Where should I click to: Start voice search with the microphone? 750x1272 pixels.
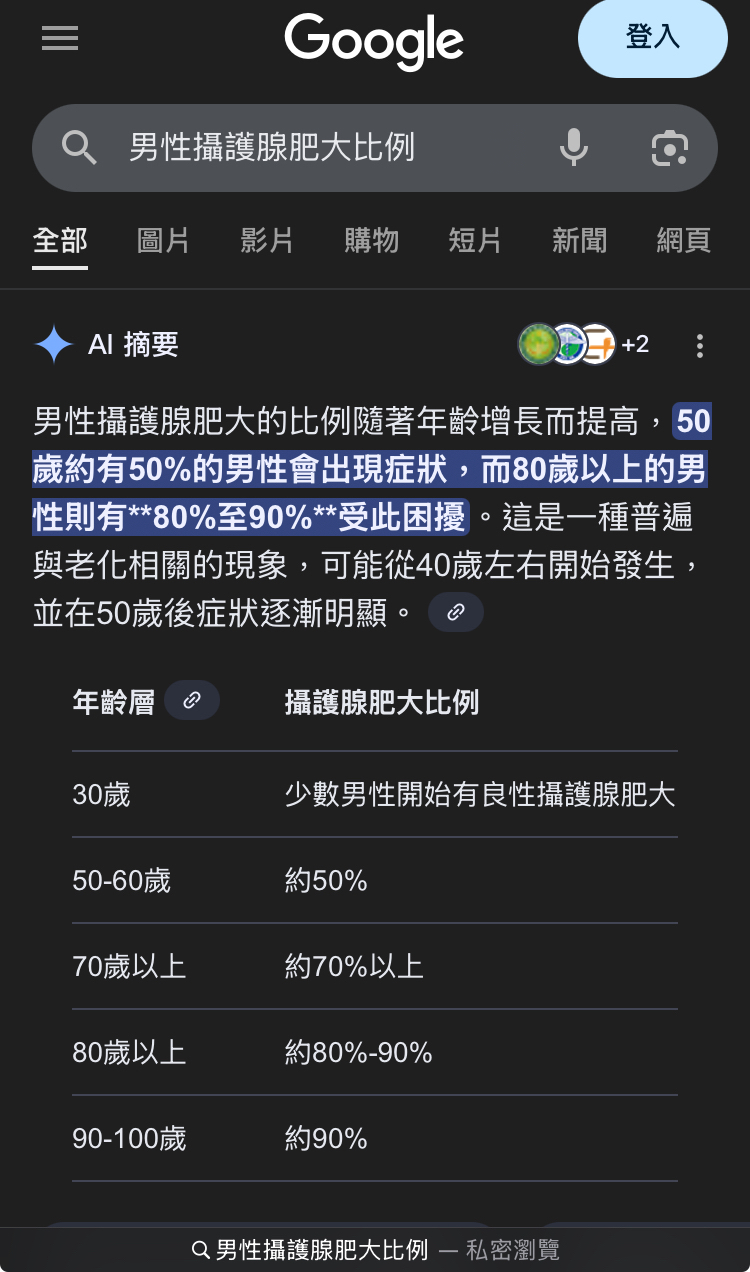pos(573,148)
